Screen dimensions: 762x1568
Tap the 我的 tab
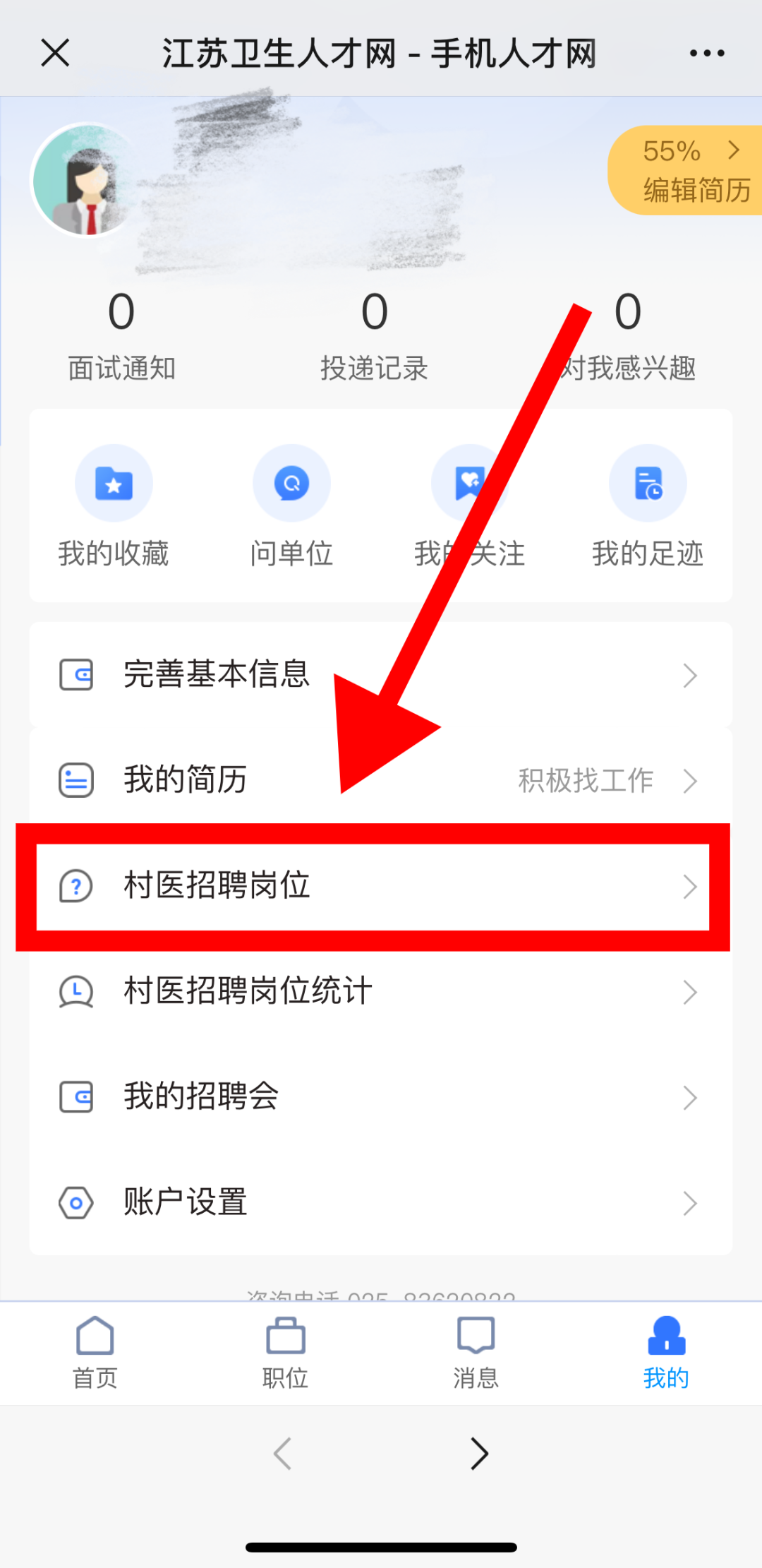666,1352
